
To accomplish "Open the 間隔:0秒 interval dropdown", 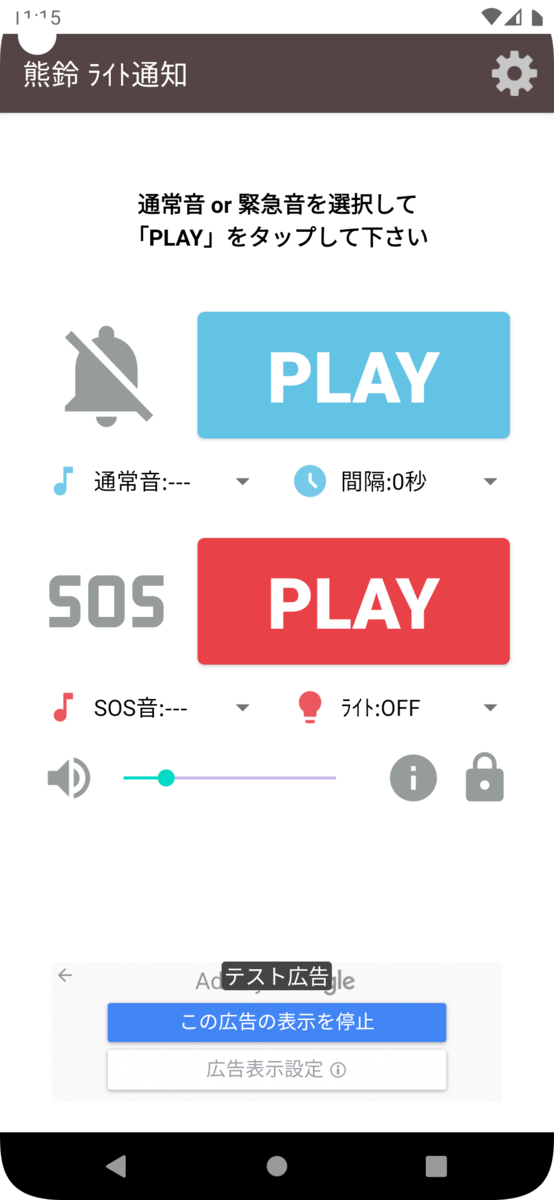I will [x=397, y=482].
